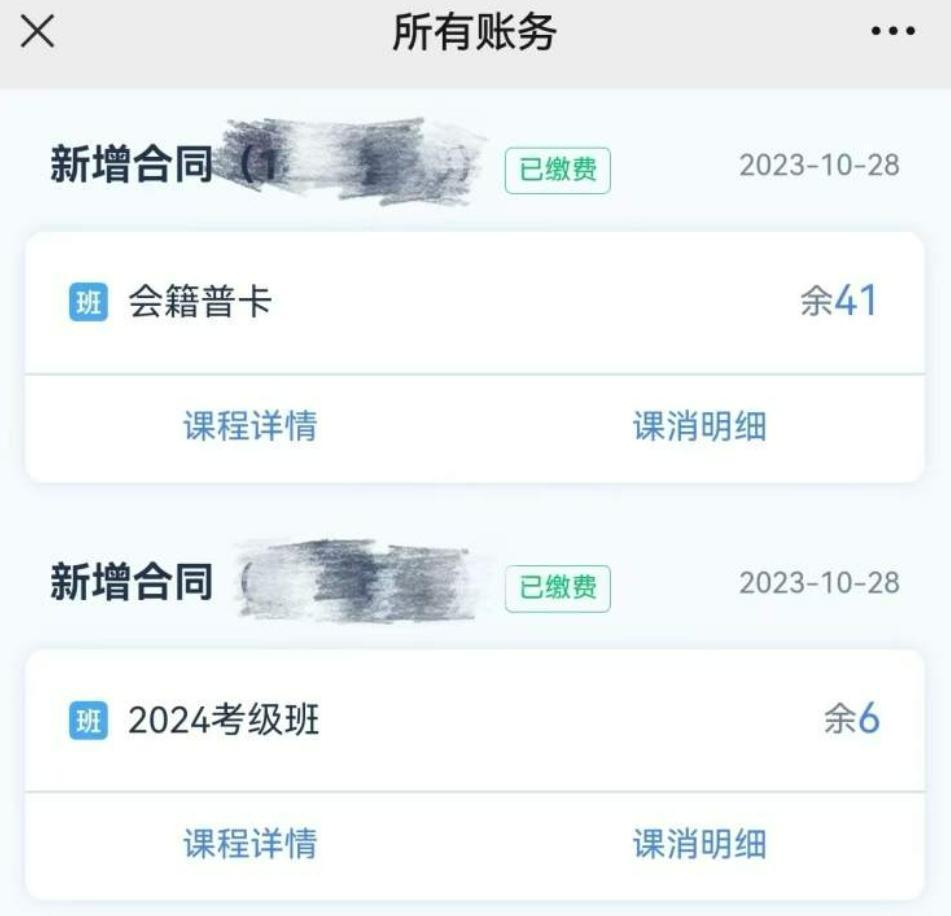The image size is (951, 916).
Task: Open 课程详情 for 会籍普卡
Action: click(x=250, y=426)
